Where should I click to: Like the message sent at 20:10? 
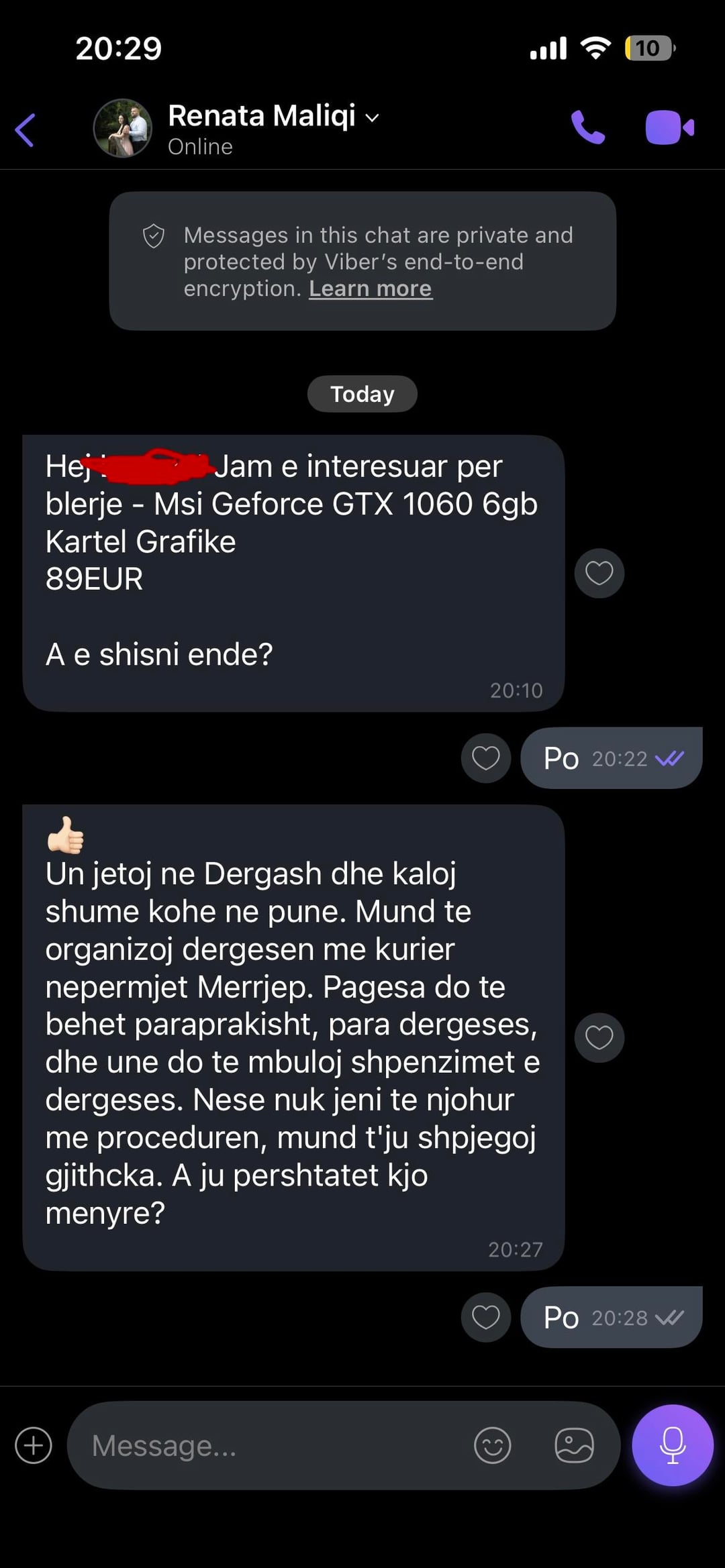point(599,573)
